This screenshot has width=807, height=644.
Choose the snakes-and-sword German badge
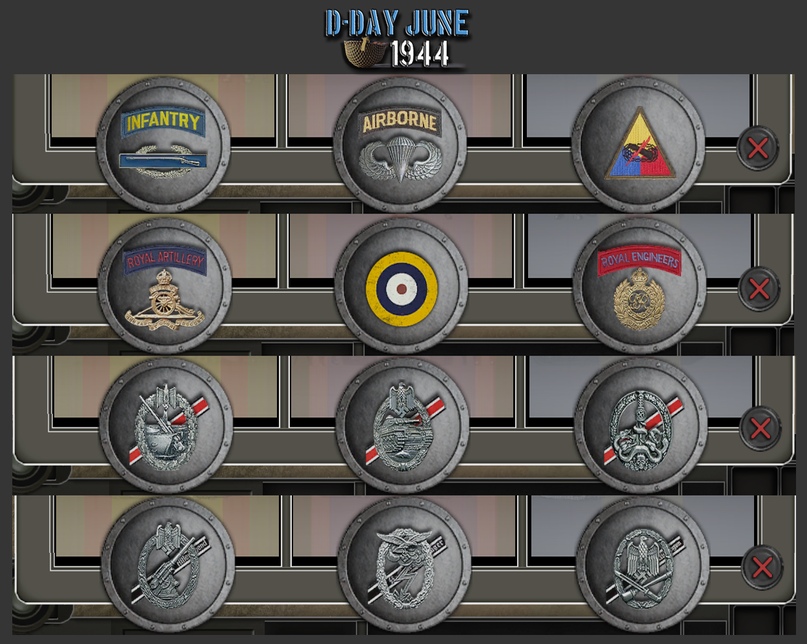click(640, 423)
